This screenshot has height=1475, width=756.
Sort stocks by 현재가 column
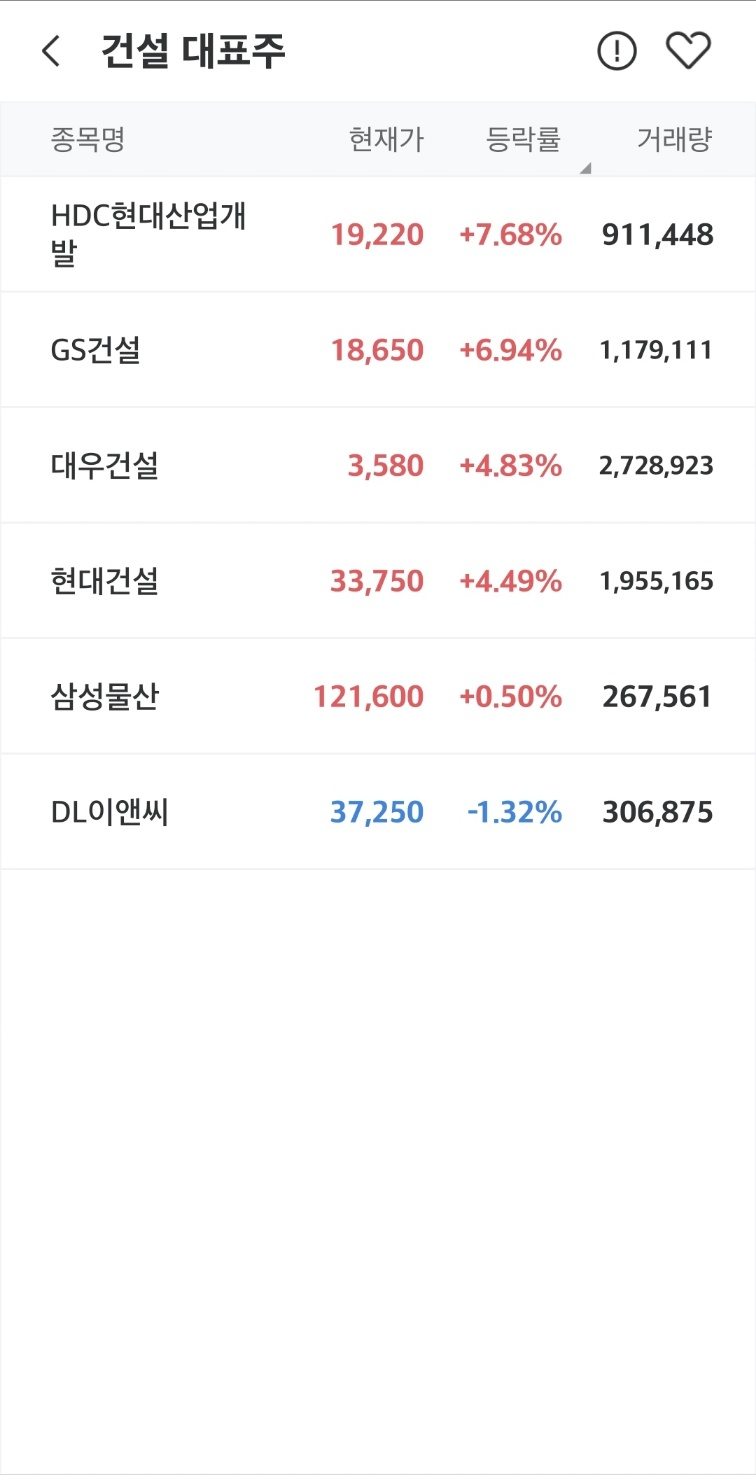click(x=386, y=140)
